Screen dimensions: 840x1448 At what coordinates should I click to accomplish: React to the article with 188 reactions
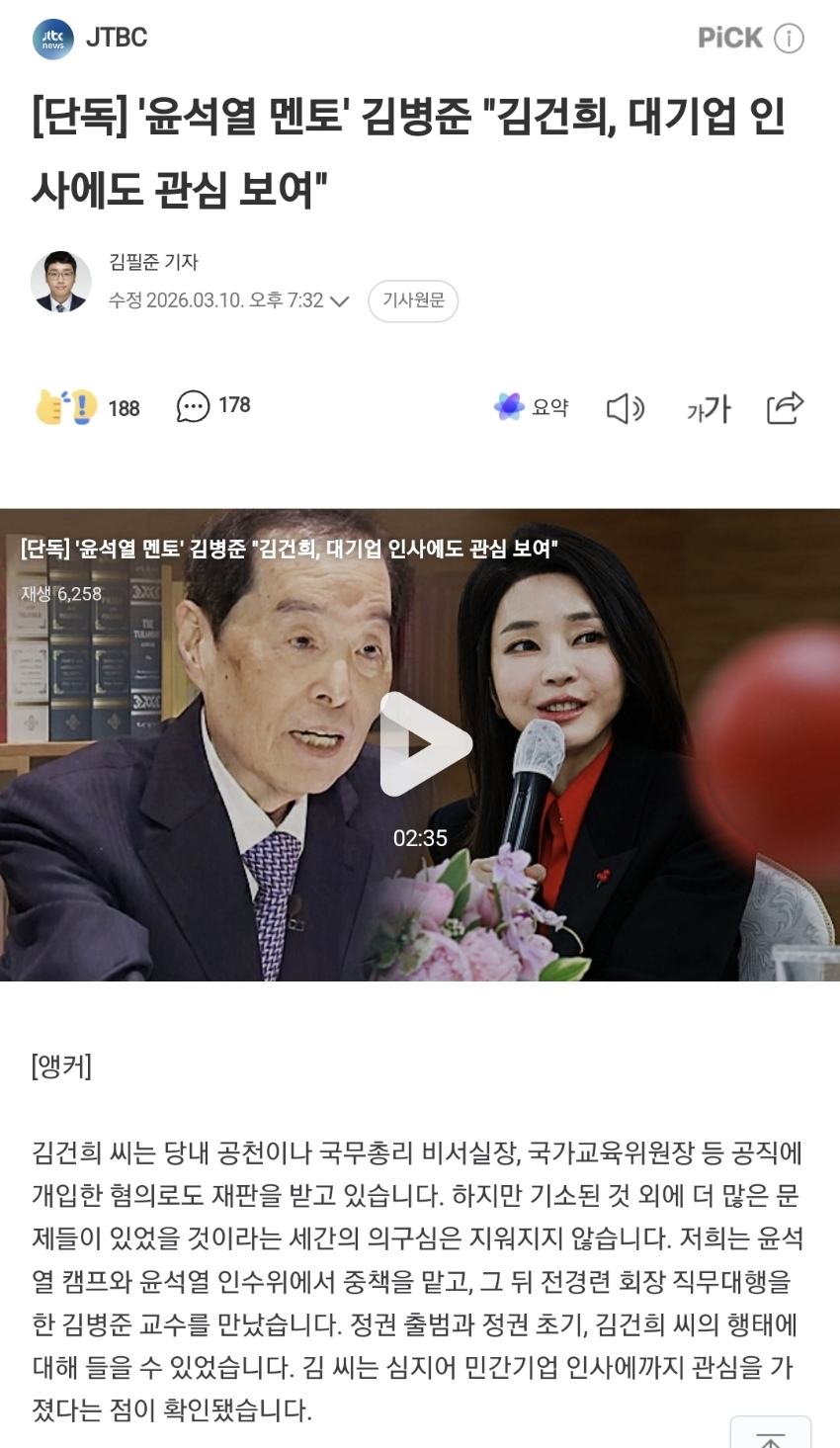[87, 407]
